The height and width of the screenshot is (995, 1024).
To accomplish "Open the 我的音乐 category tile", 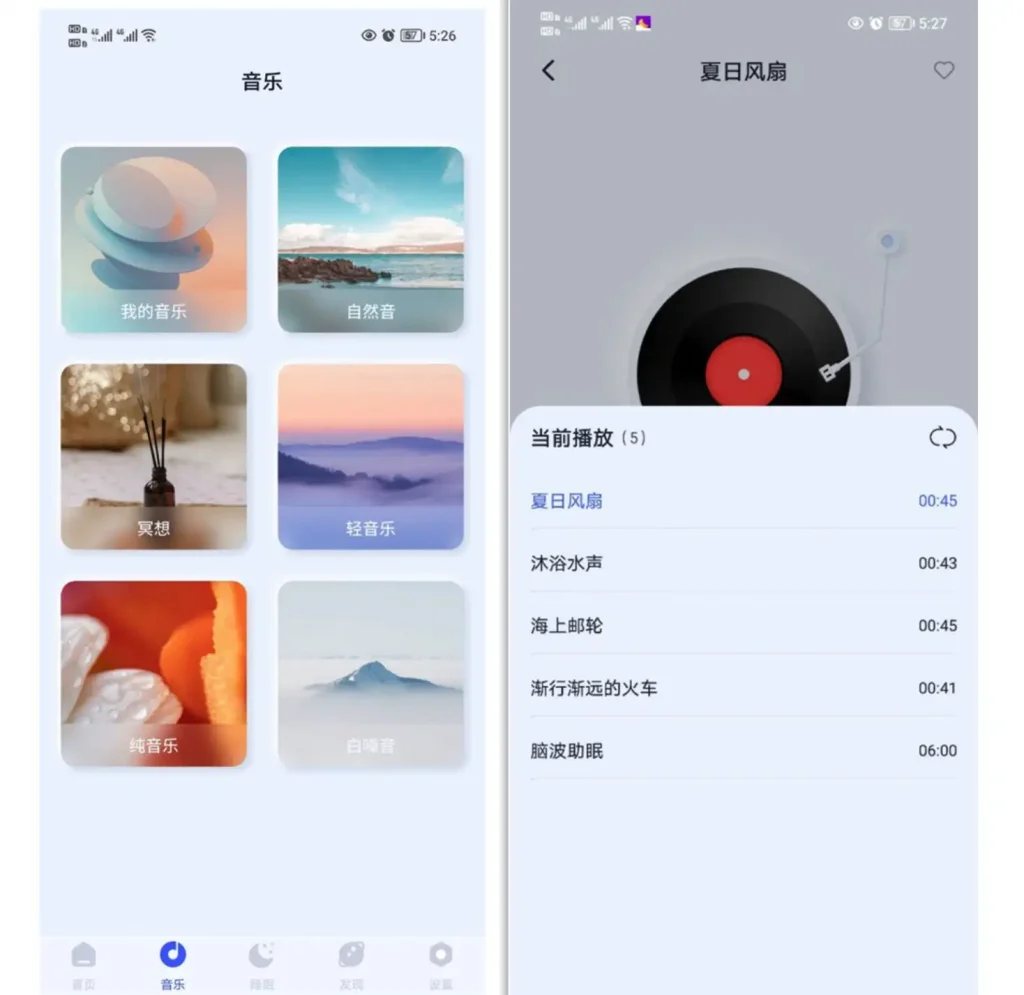I will [153, 240].
